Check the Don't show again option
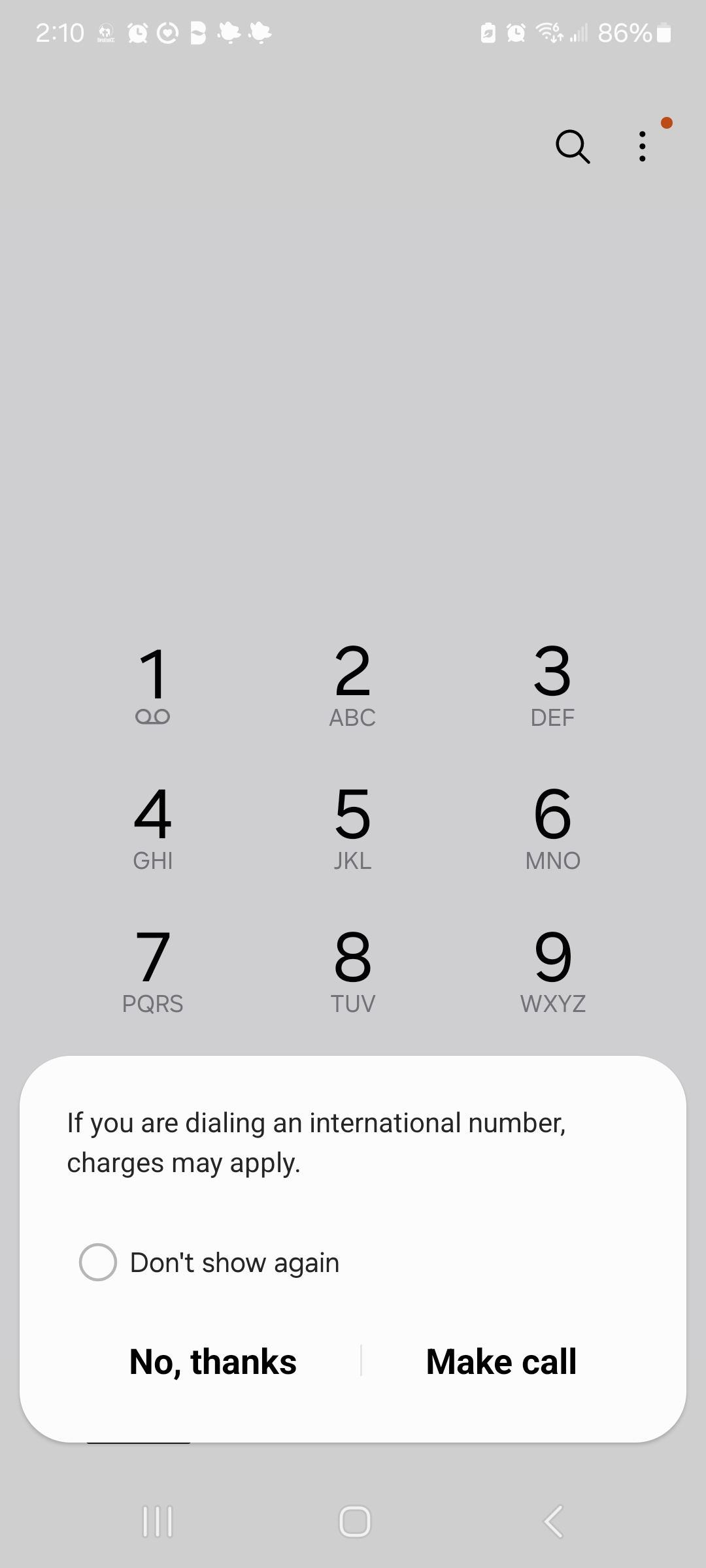706x1568 pixels. click(x=98, y=1262)
